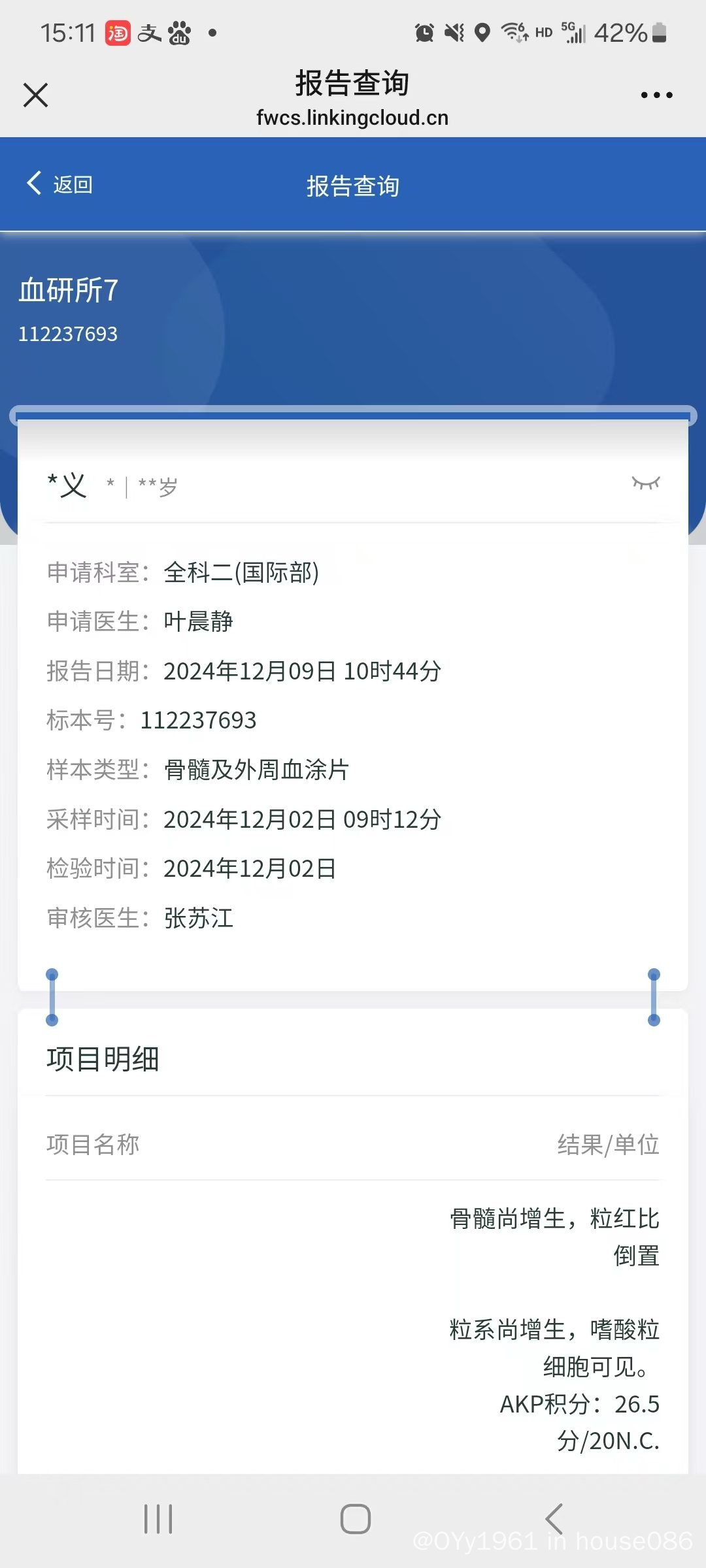Close the 报告查询 web page
This screenshot has width=706, height=1568.
pyautogui.click(x=35, y=95)
